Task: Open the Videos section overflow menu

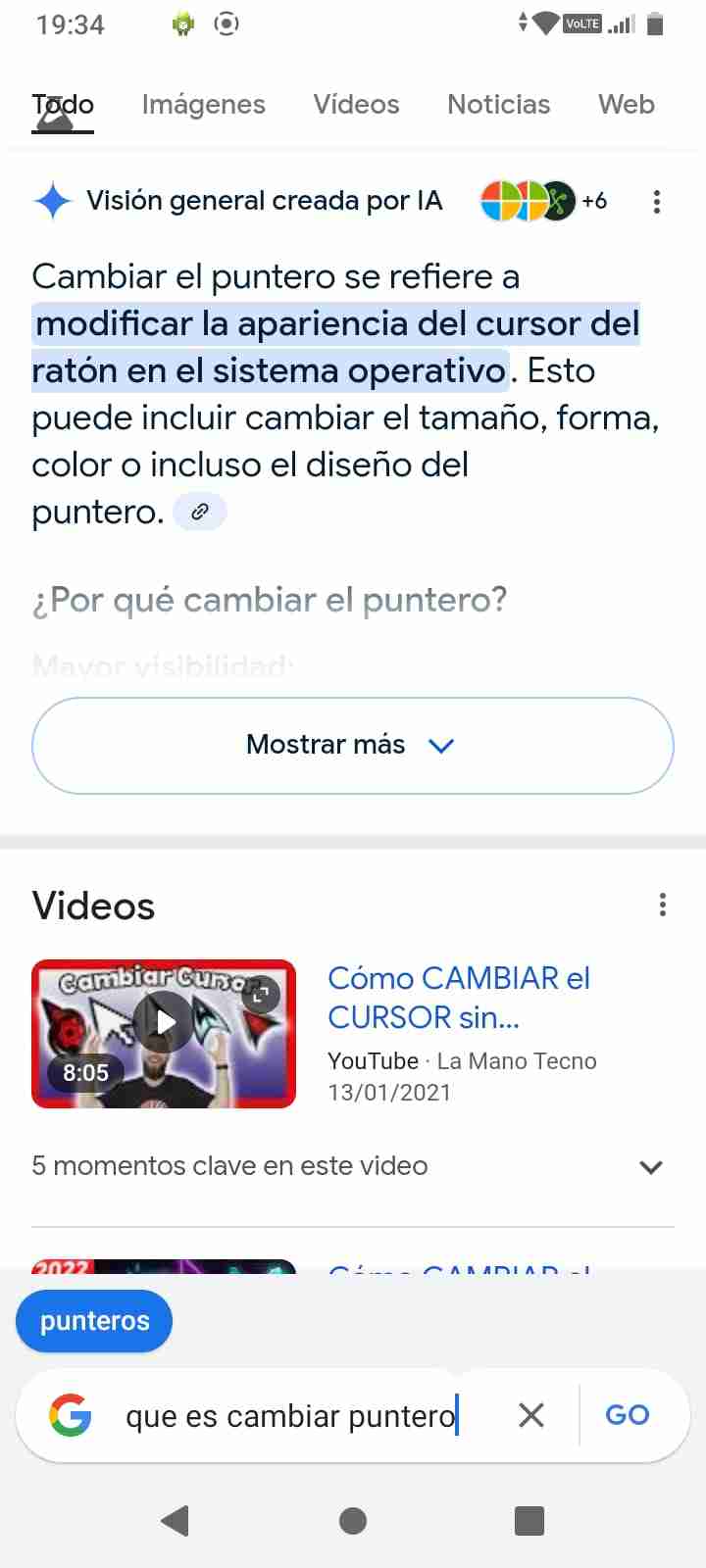Action: pos(663,905)
